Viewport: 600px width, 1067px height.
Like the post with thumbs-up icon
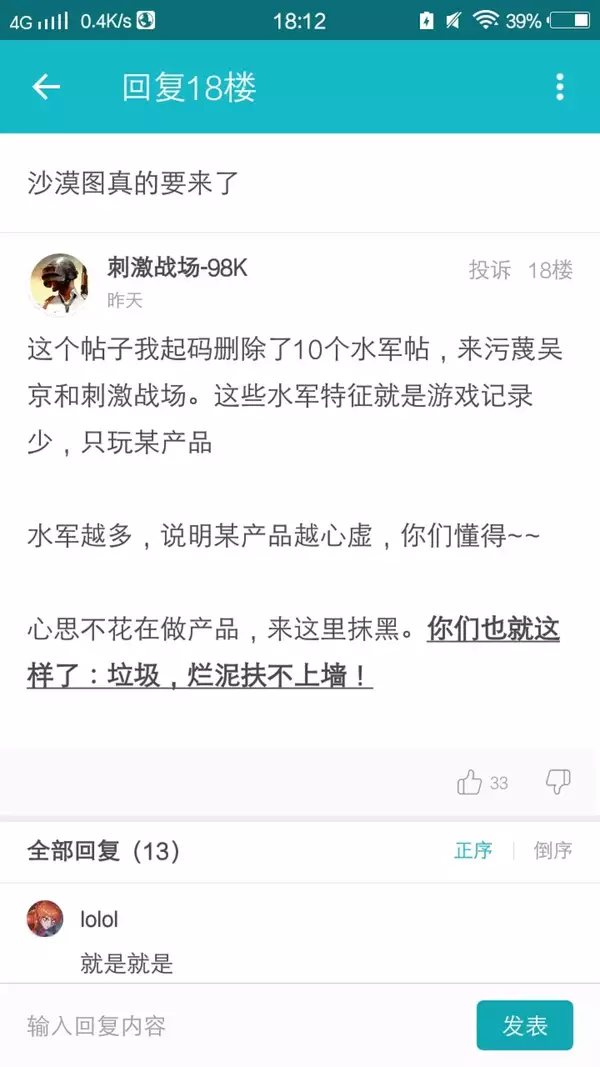470,782
